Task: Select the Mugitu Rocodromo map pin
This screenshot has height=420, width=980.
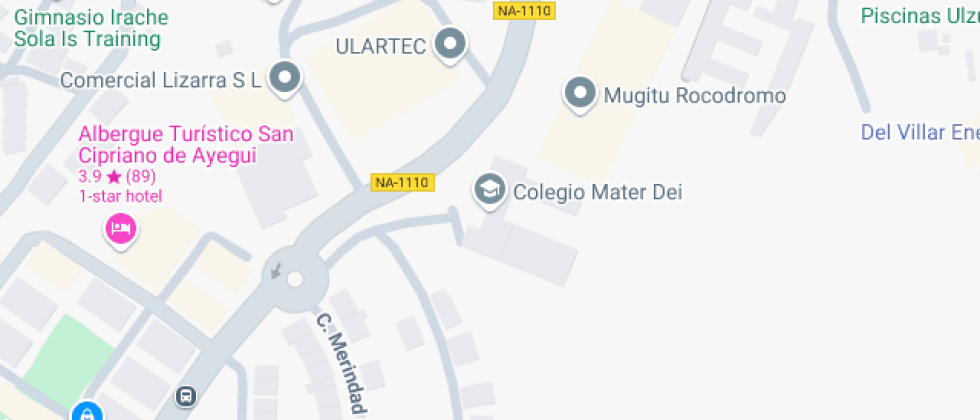Action: pyautogui.click(x=580, y=95)
